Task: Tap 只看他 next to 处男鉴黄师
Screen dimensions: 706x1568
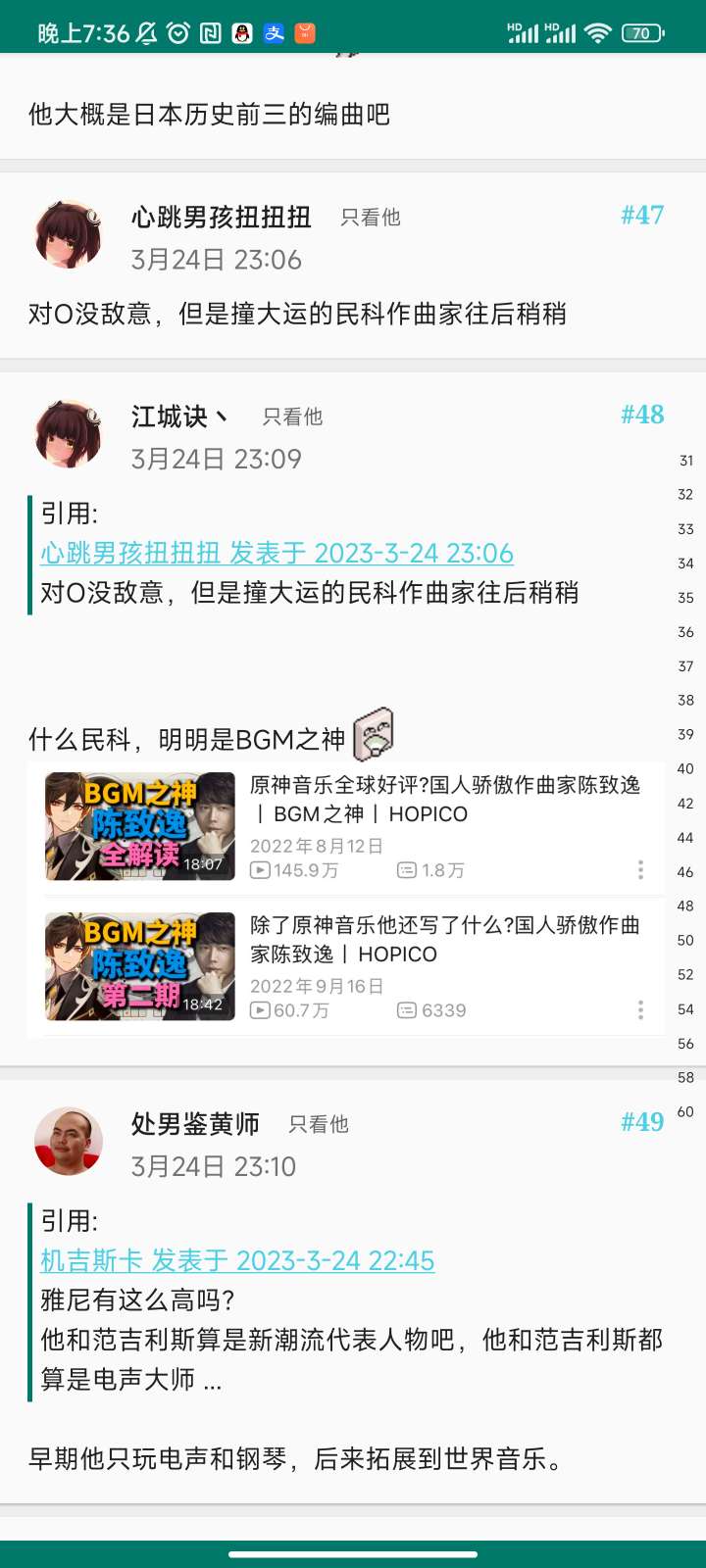Action: click(319, 1124)
